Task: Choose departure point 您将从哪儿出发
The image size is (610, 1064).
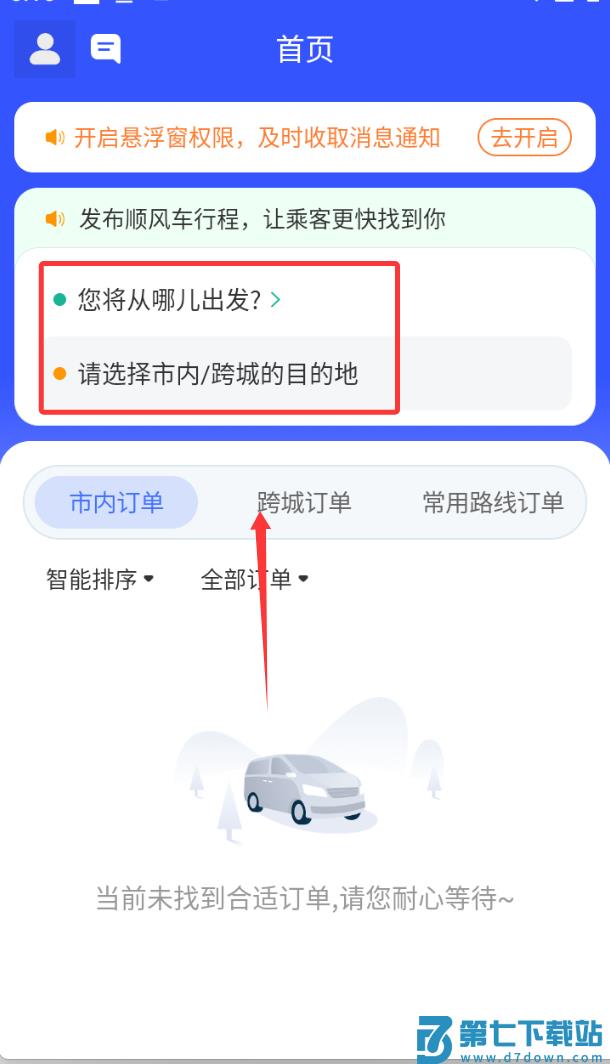Action: pyautogui.click(x=168, y=299)
